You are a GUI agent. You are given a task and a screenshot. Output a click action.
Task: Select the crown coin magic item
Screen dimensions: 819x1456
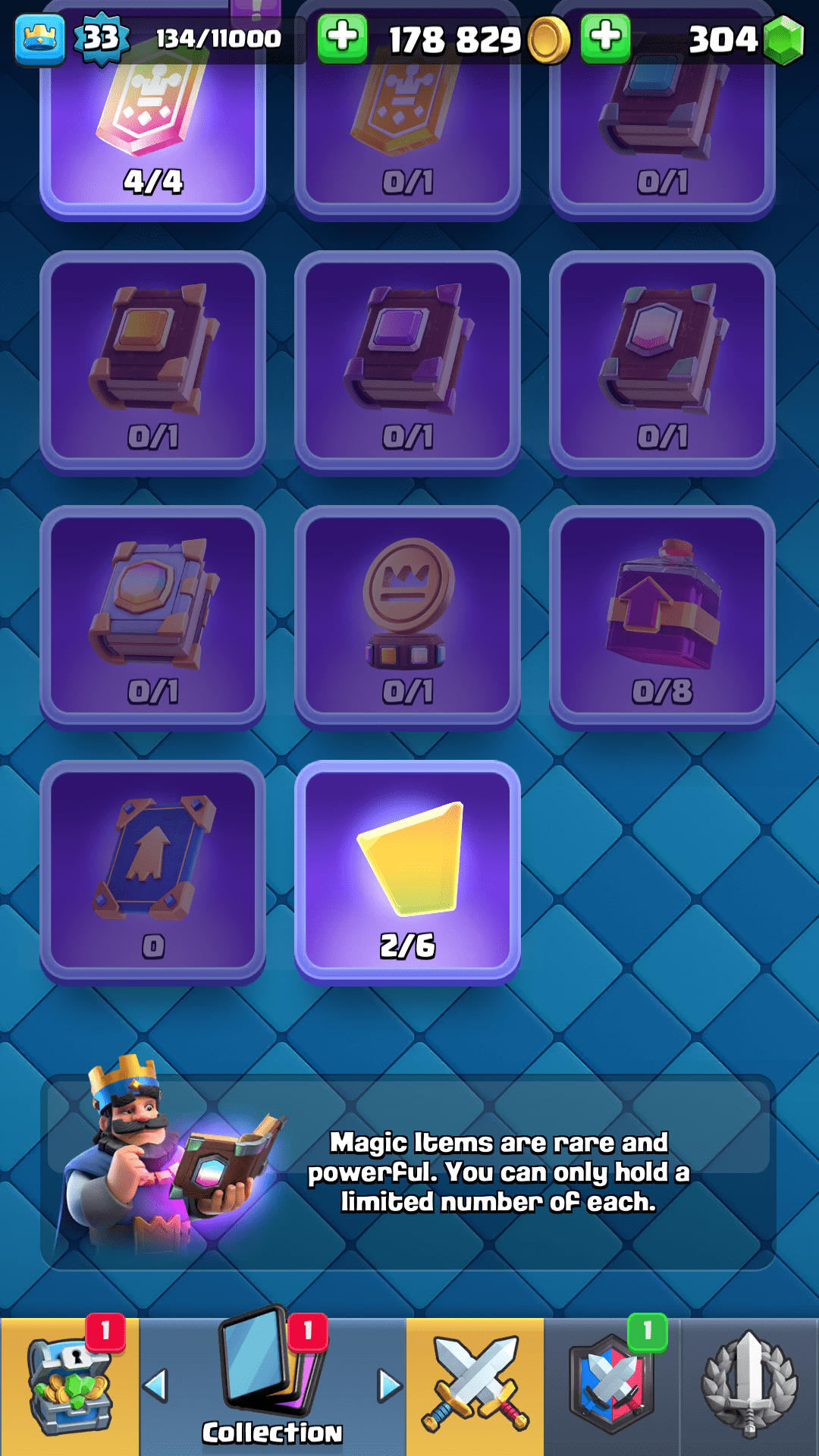[407, 616]
